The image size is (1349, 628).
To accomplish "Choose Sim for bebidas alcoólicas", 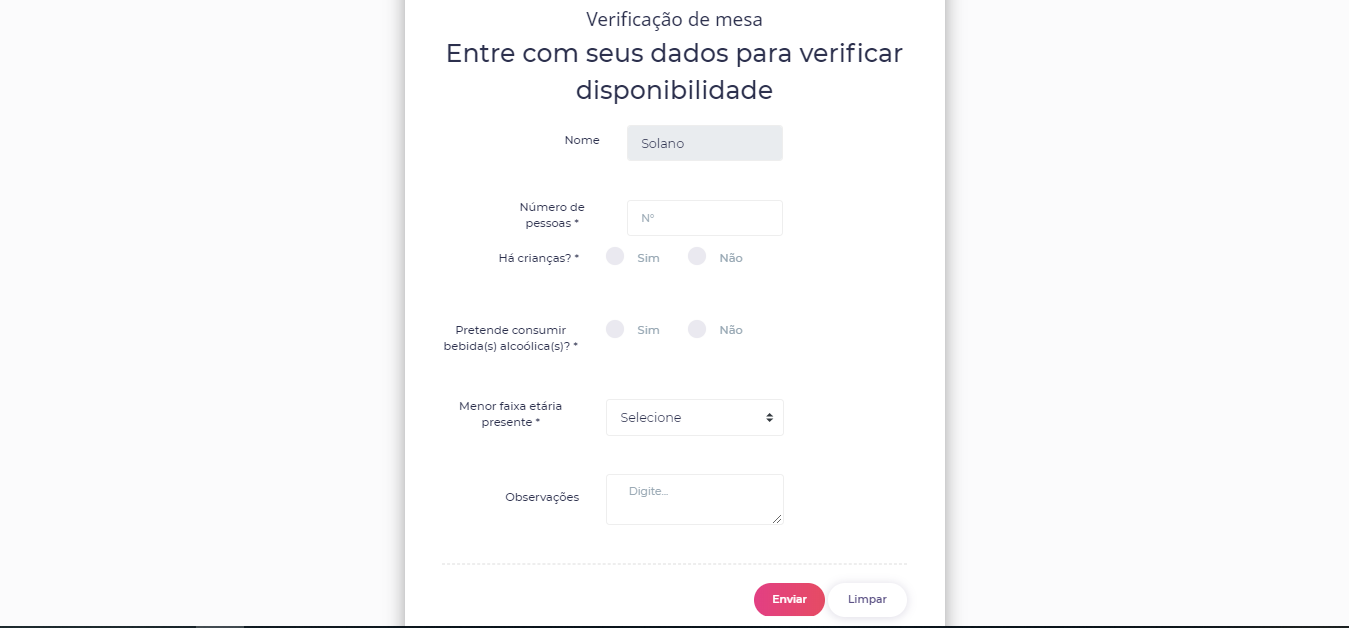I will (615, 329).
